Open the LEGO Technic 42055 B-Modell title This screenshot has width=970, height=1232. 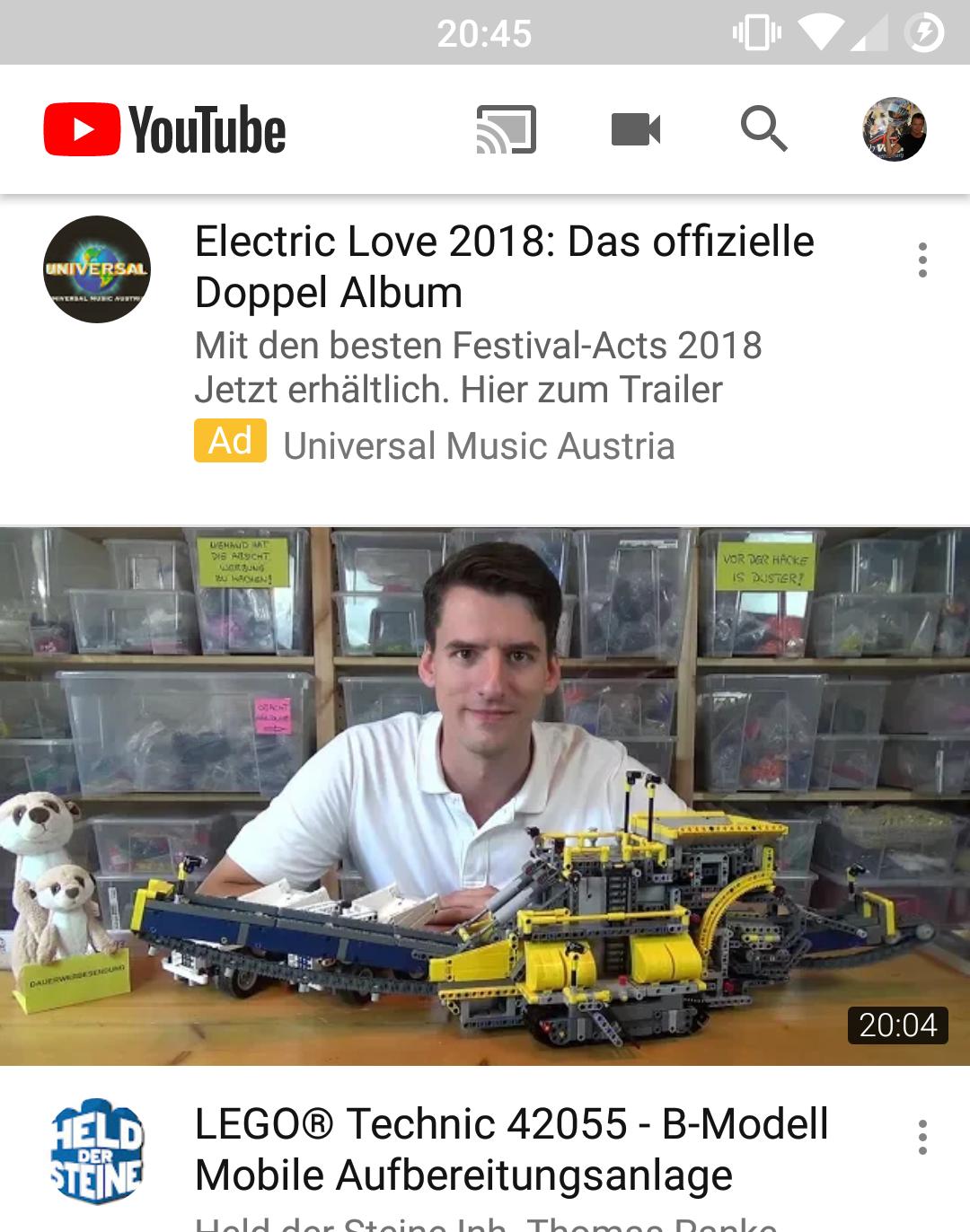(511, 1149)
